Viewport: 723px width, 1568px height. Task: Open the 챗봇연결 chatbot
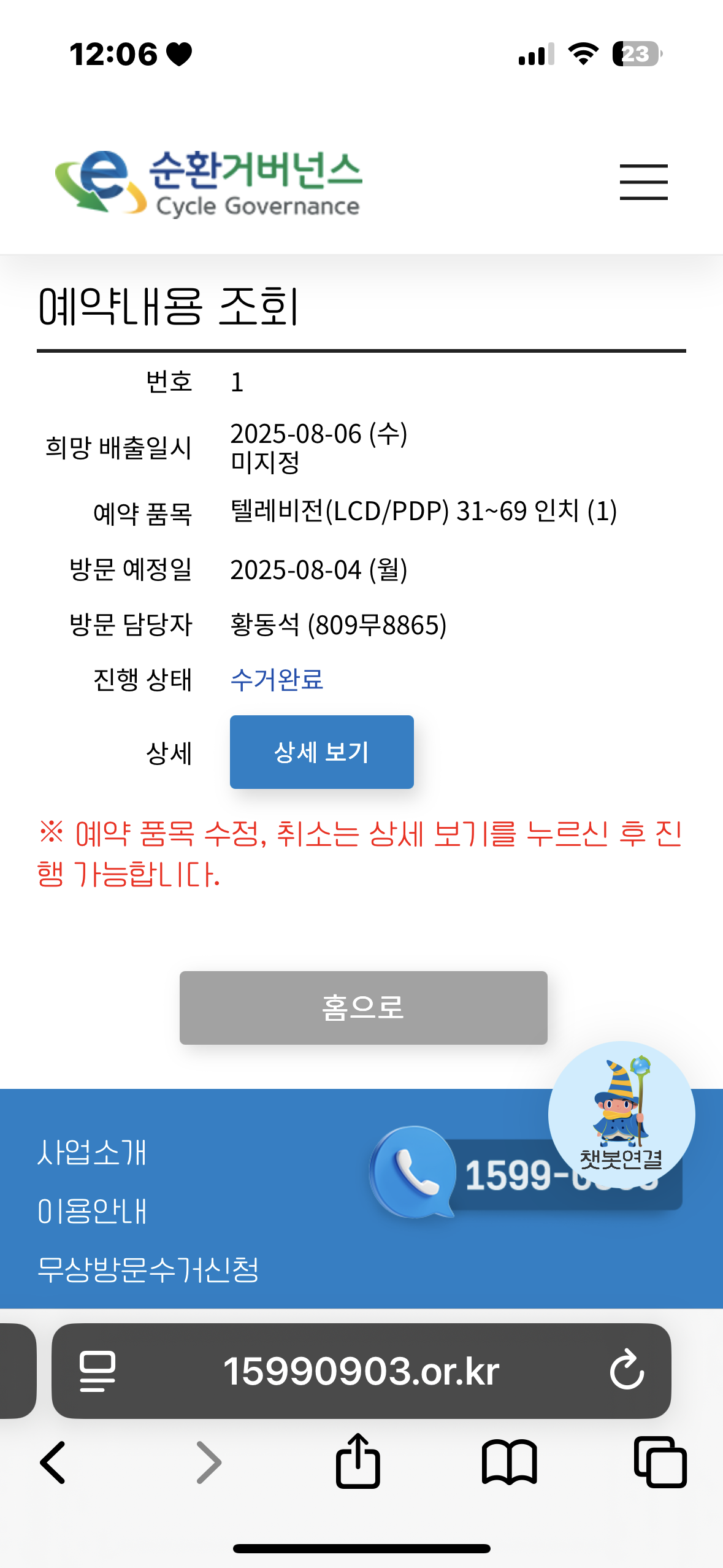point(621,1113)
